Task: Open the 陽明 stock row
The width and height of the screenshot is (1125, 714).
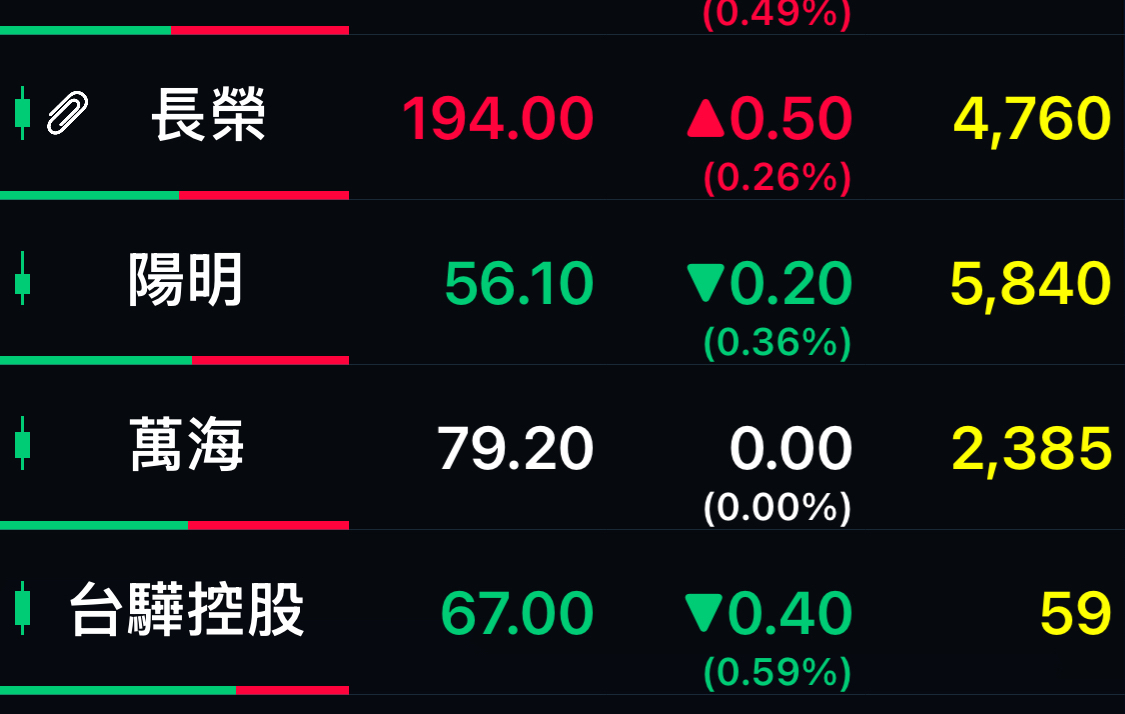Action: tap(562, 282)
